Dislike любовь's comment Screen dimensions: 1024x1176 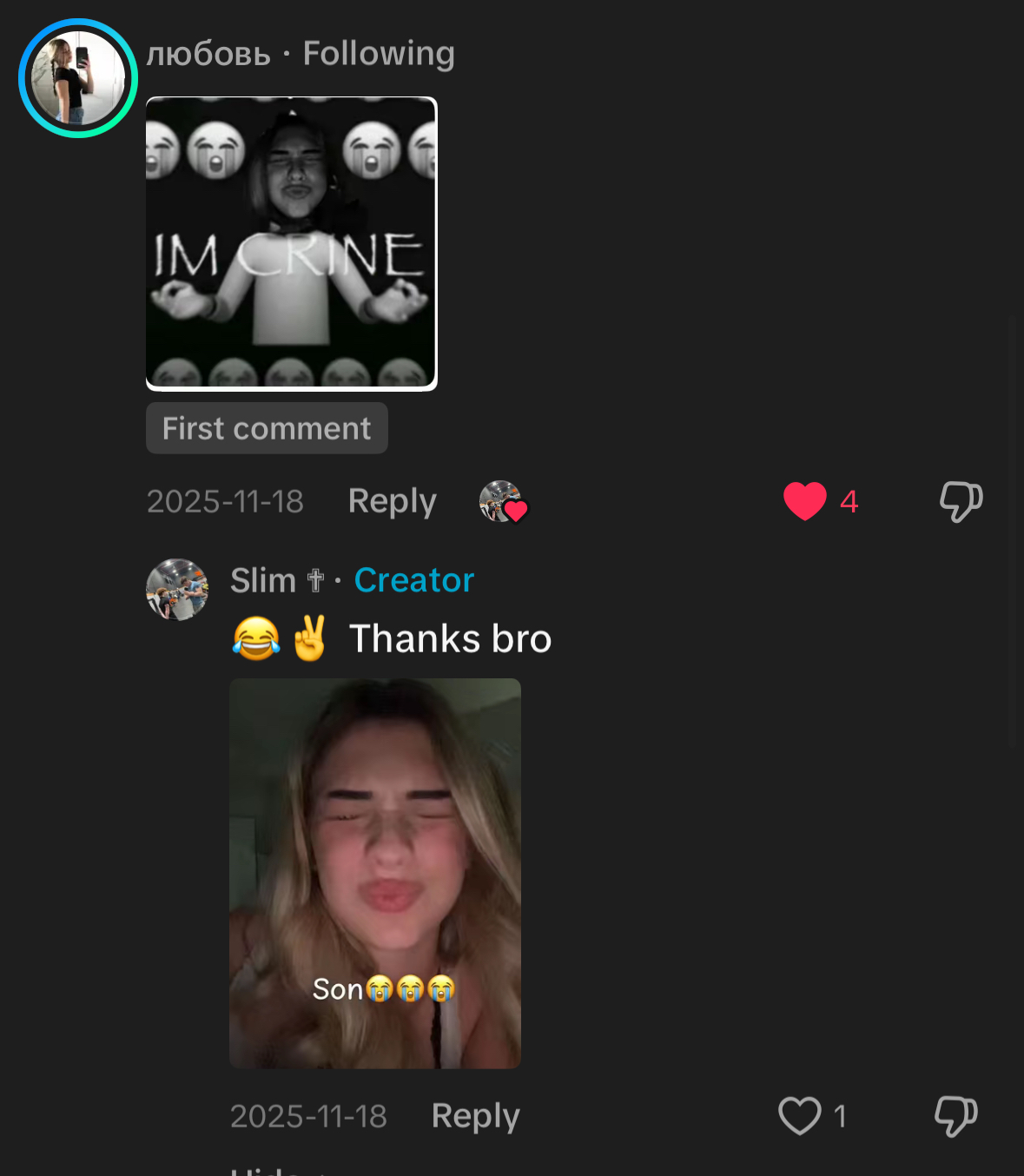pos(961,501)
